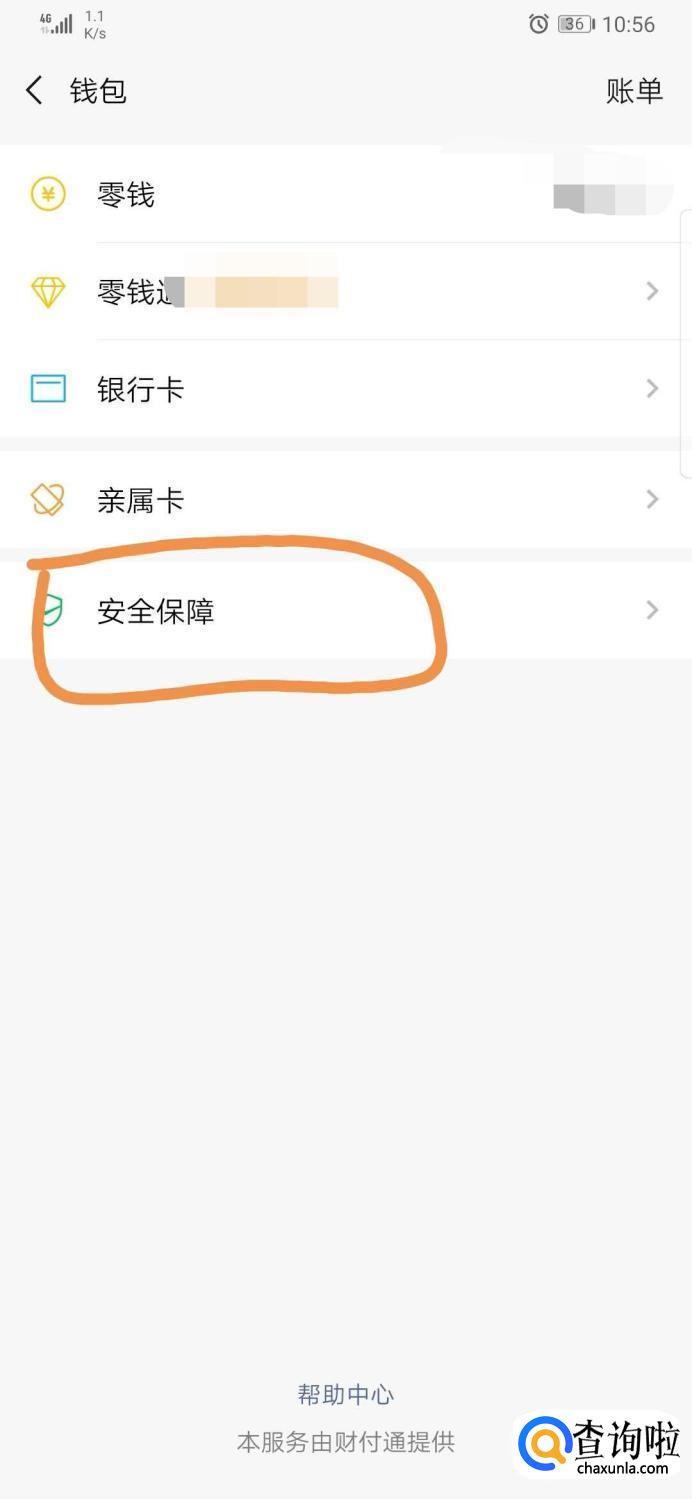This screenshot has width=692, height=1499.
Task: Open 账单 in the top bar
Action: click(634, 91)
